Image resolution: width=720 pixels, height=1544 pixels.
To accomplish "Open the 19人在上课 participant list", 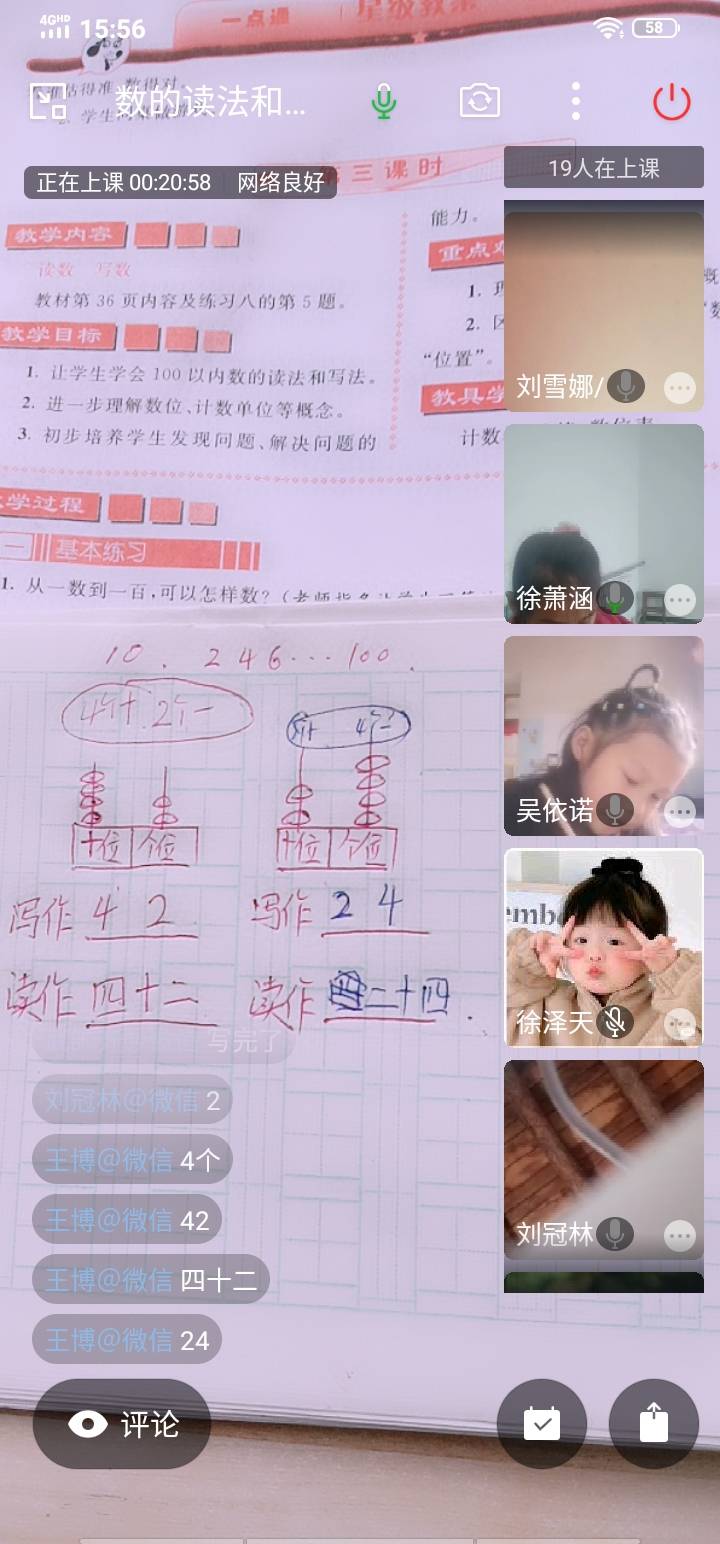I will (x=603, y=168).
